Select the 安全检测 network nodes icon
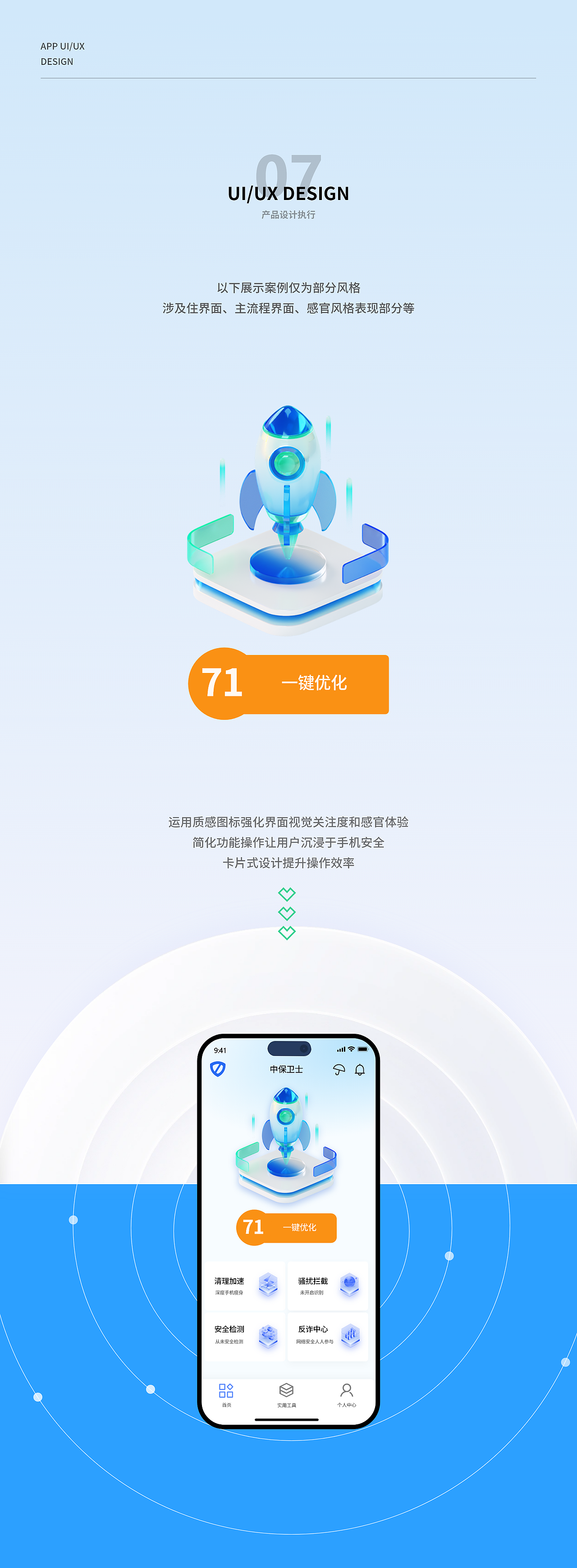 click(x=268, y=1336)
